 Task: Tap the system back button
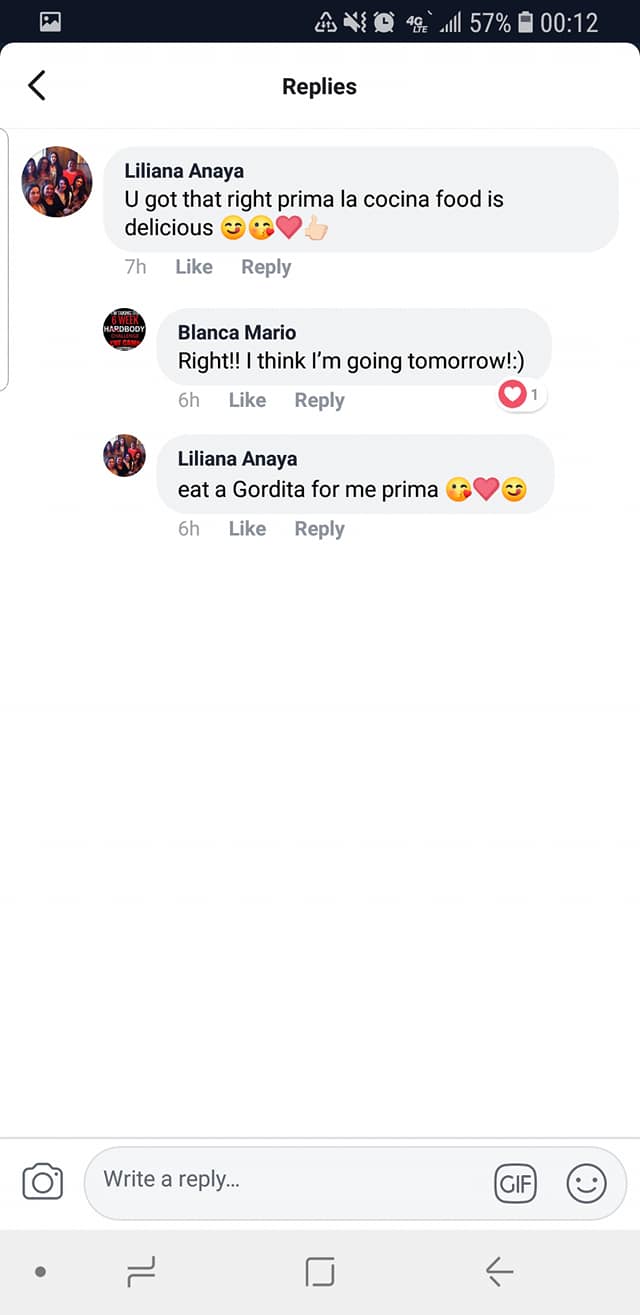499,1272
